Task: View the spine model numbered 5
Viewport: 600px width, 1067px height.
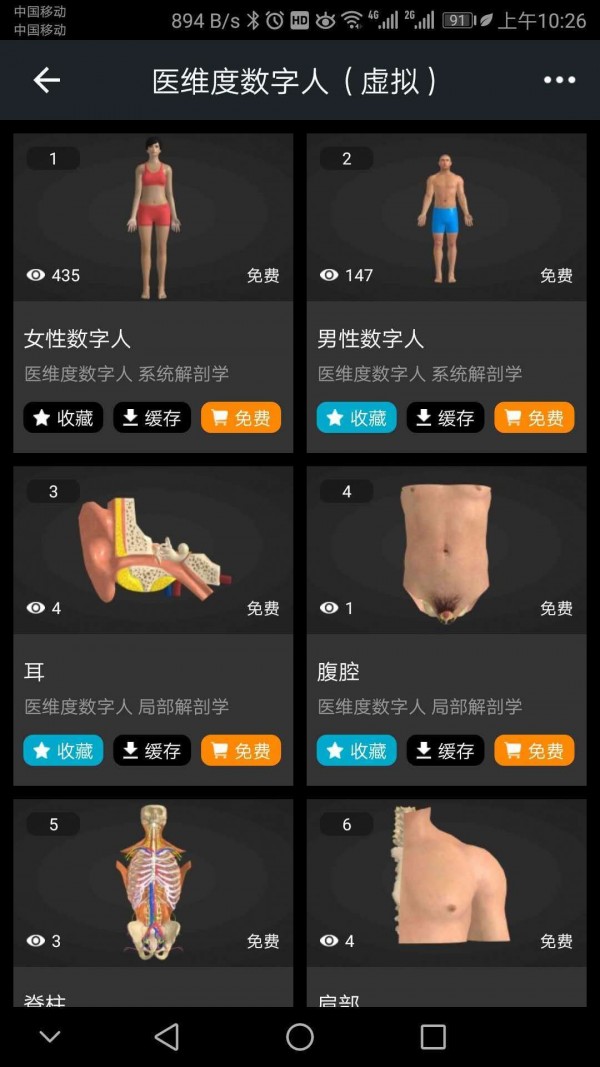Action: [153, 882]
